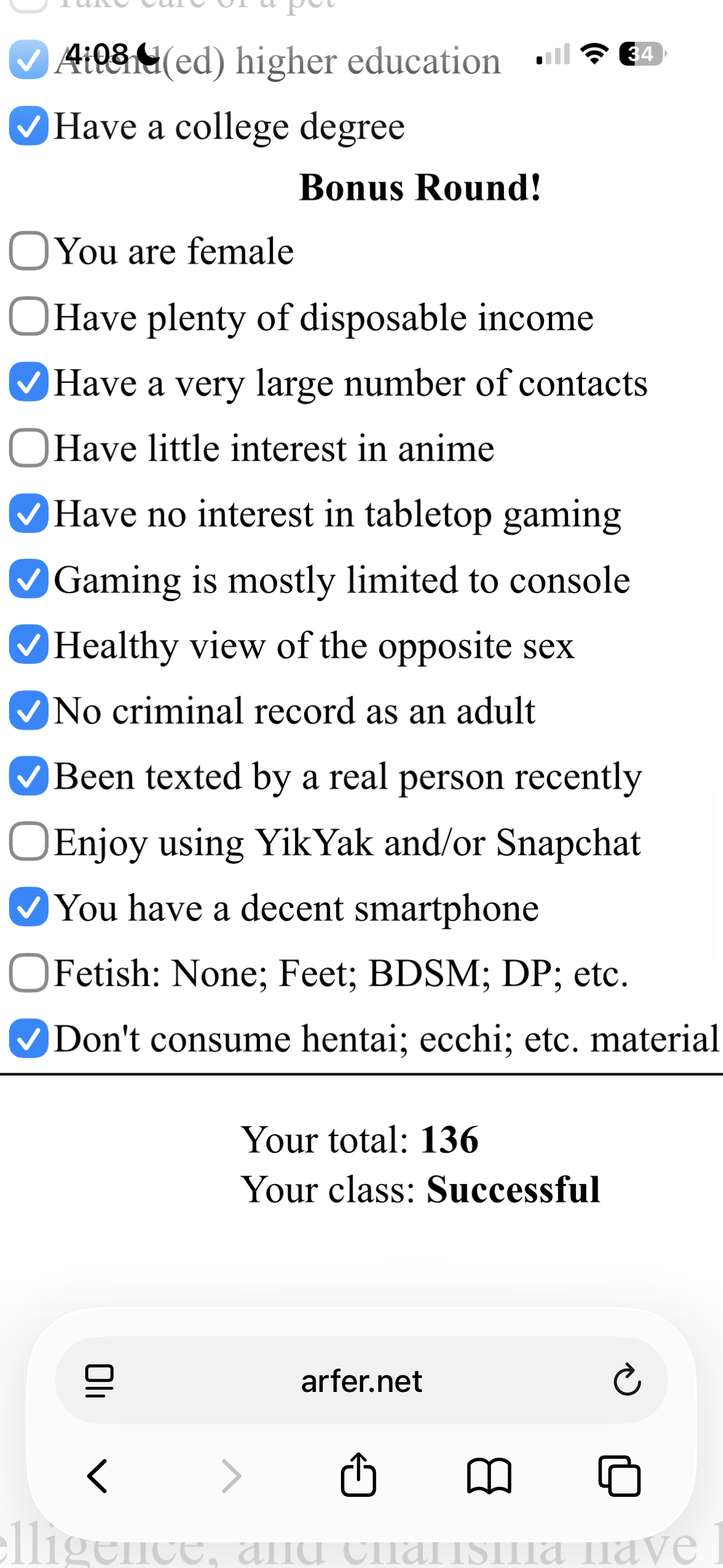
Task: Uncheck 'Have no interest in tabletop gaming'
Action: click(28, 513)
